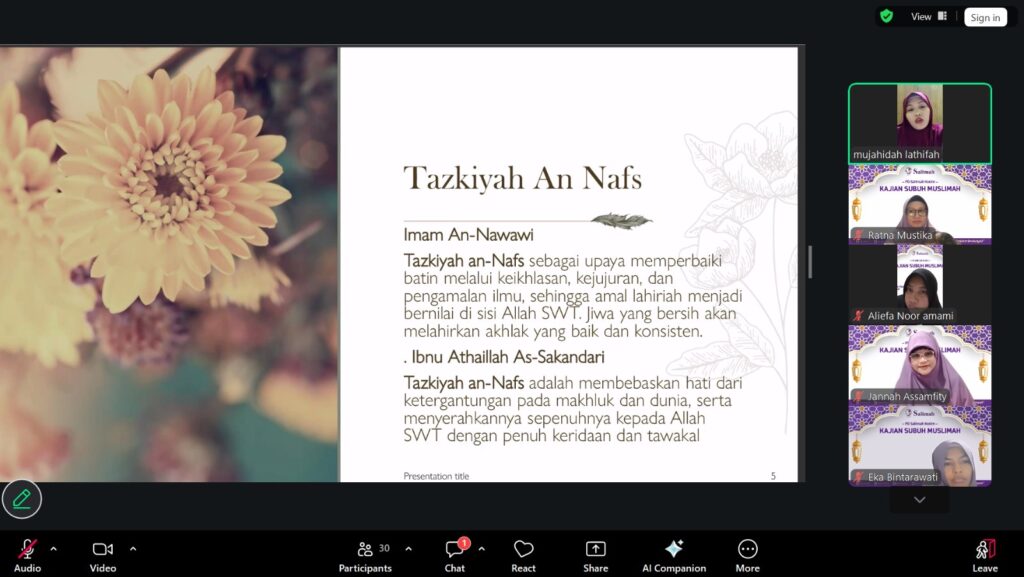Expand participants options caret
The width and height of the screenshot is (1024, 577).
point(408,548)
